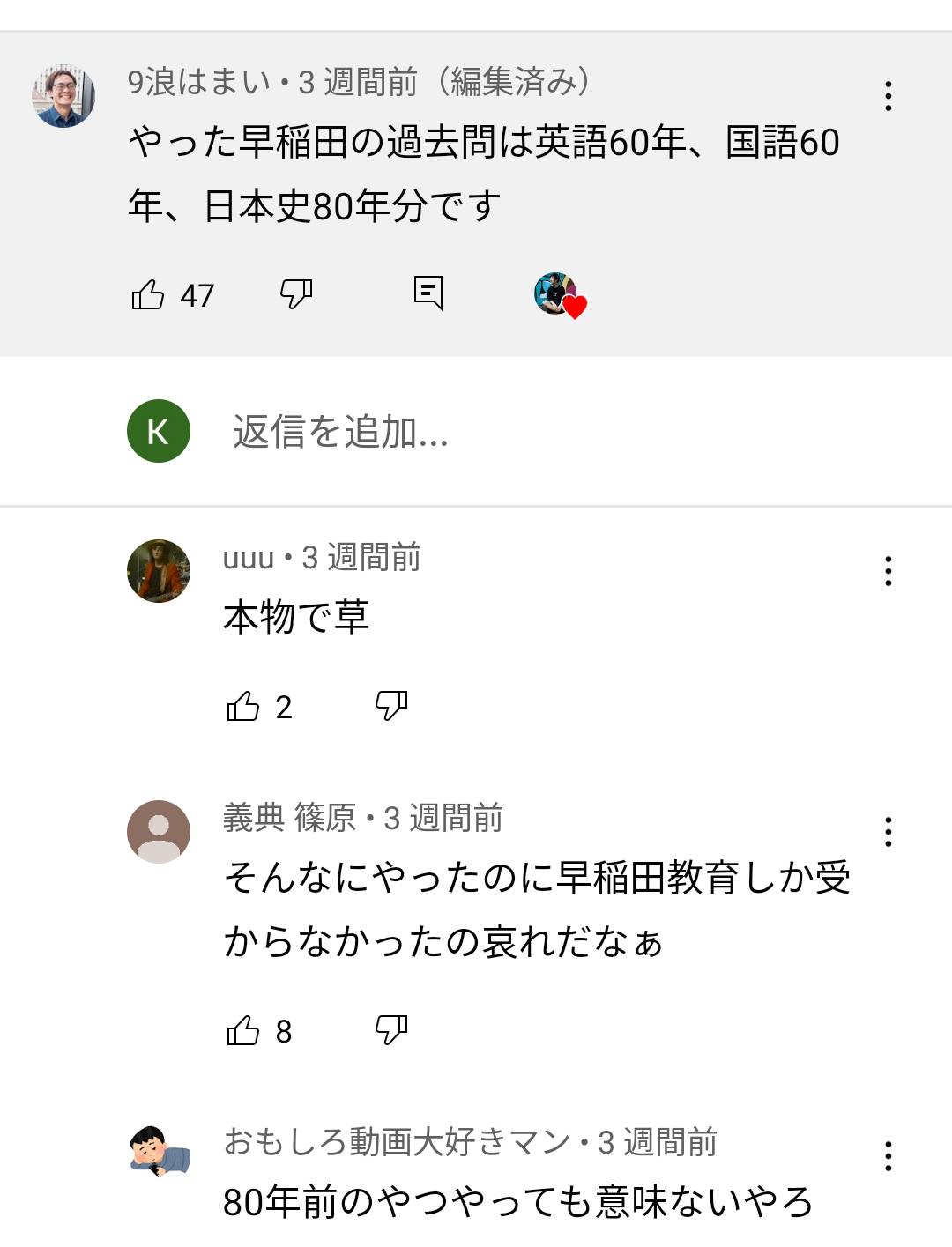
Task: Open the overflow menu for おもしろ動画大好きマン's reply
Action: click(x=888, y=1156)
